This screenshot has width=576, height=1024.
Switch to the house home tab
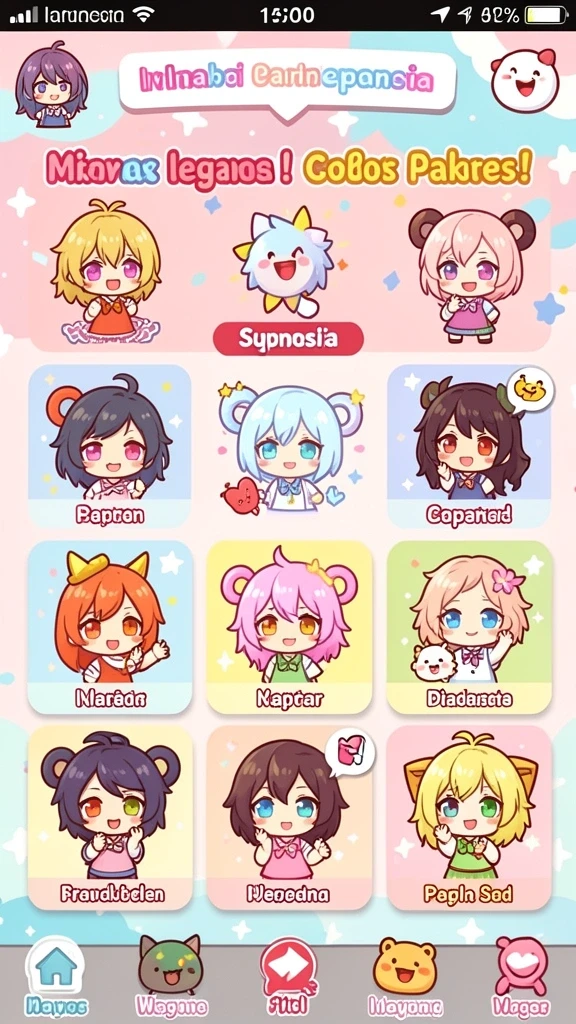[56, 976]
